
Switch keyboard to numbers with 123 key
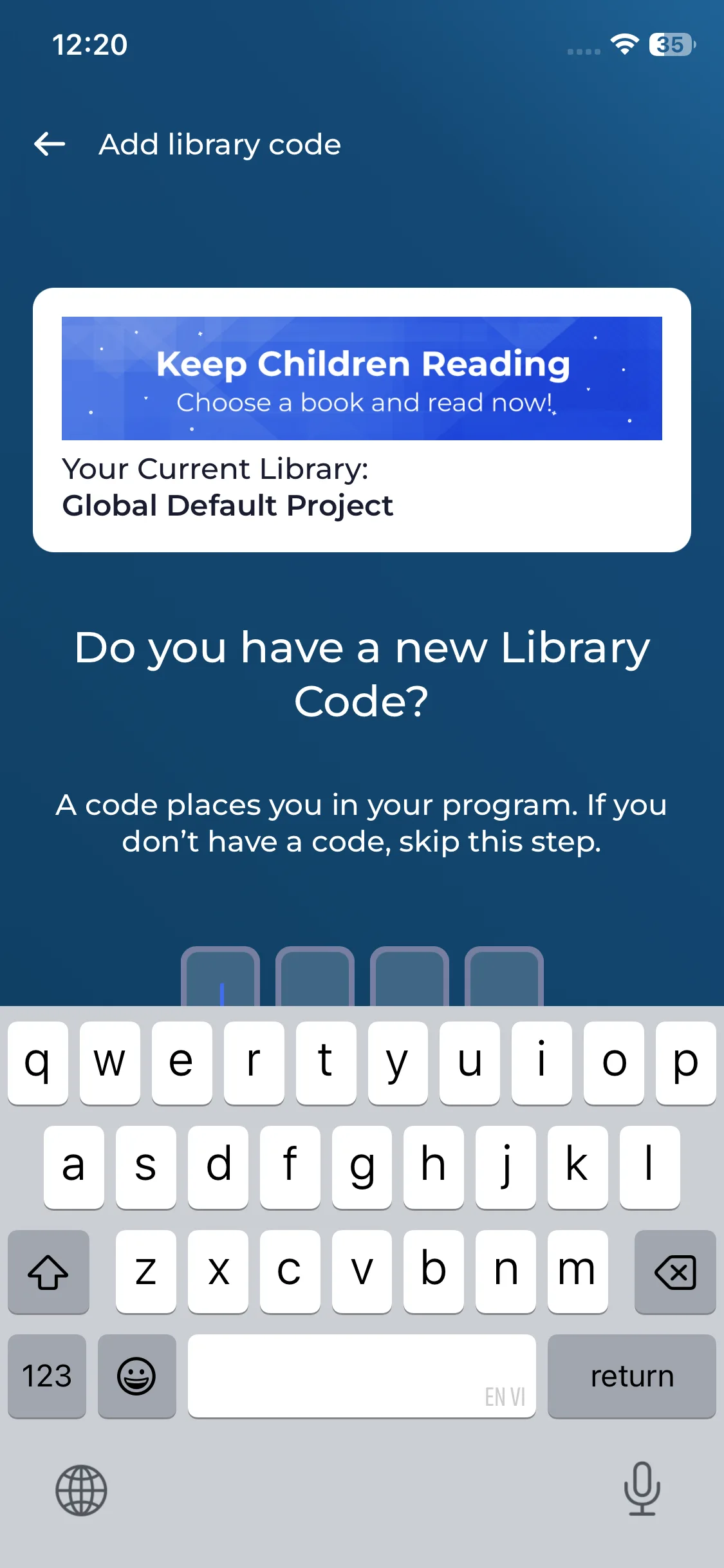[47, 1376]
